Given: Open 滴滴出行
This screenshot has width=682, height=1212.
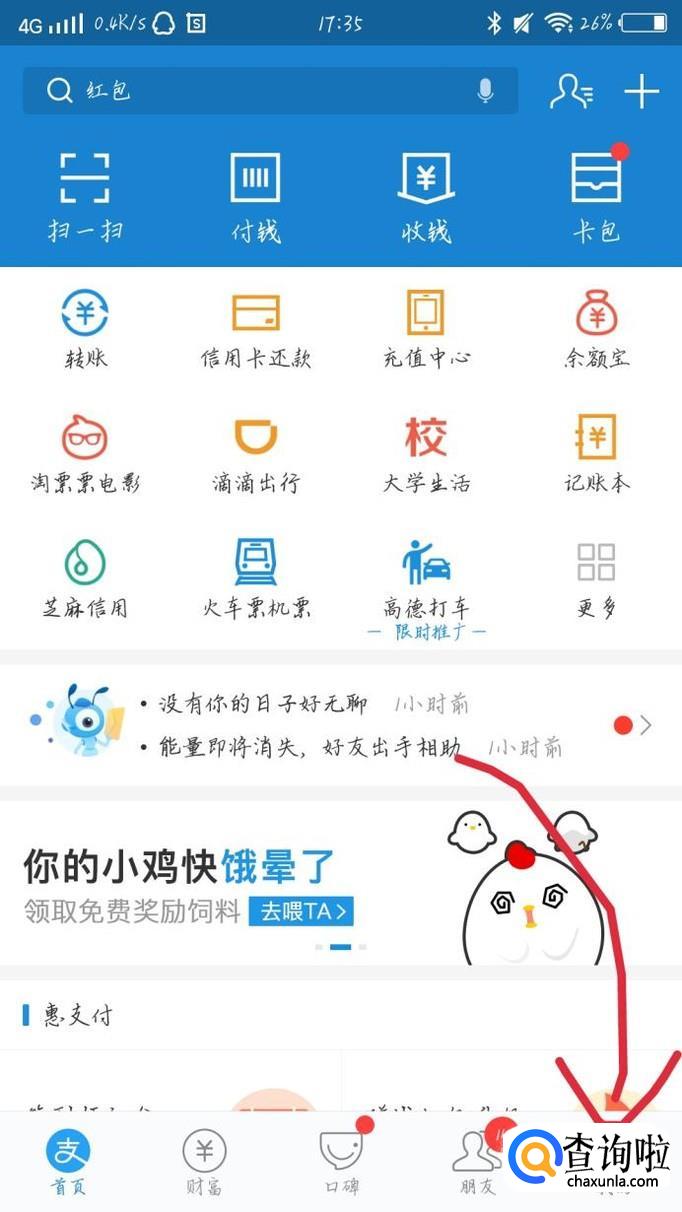Looking at the screenshot, I should (256, 453).
